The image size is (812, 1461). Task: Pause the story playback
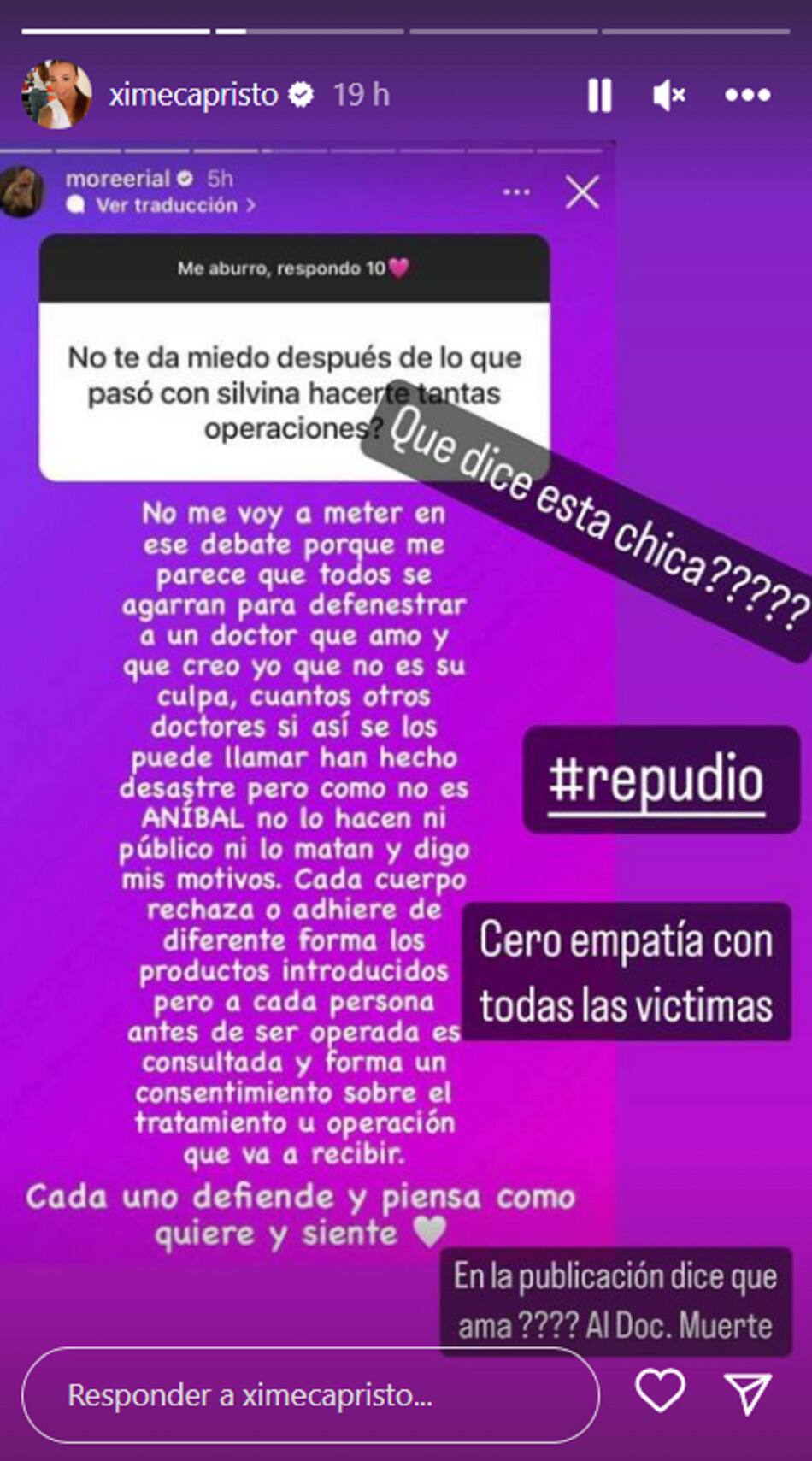(x=600, y=95)
